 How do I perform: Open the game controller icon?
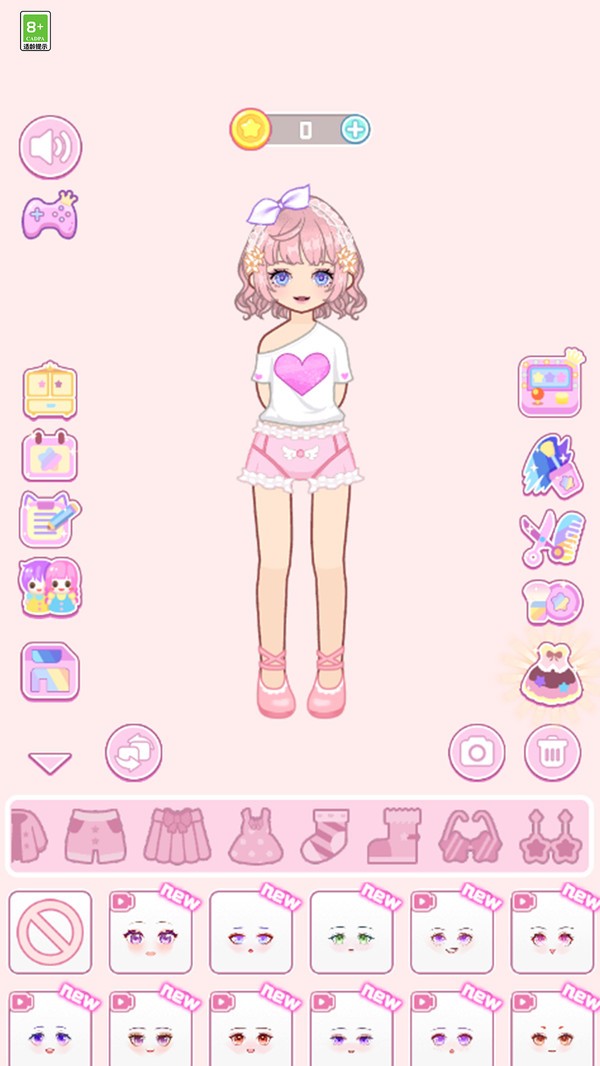50,214
